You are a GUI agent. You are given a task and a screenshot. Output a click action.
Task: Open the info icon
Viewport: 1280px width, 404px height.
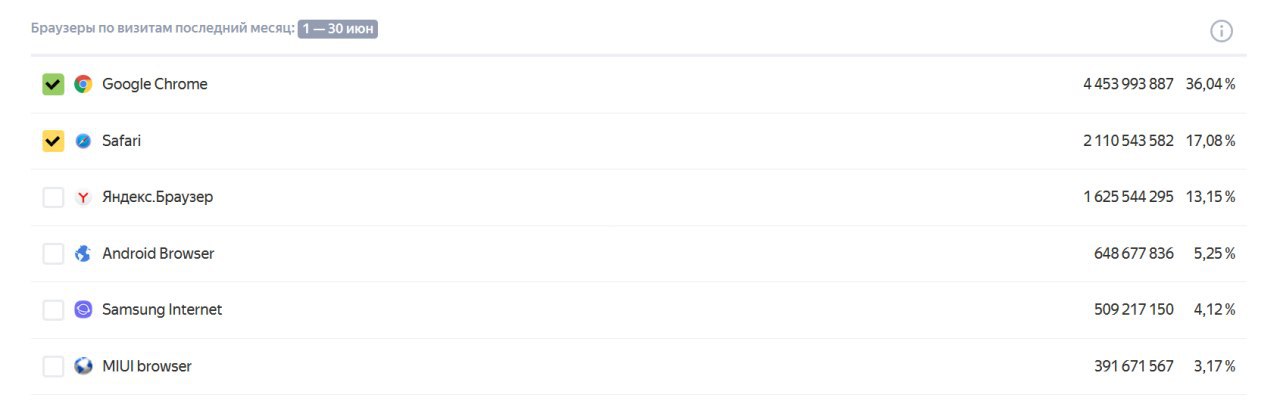click(x=1221, y=31)
